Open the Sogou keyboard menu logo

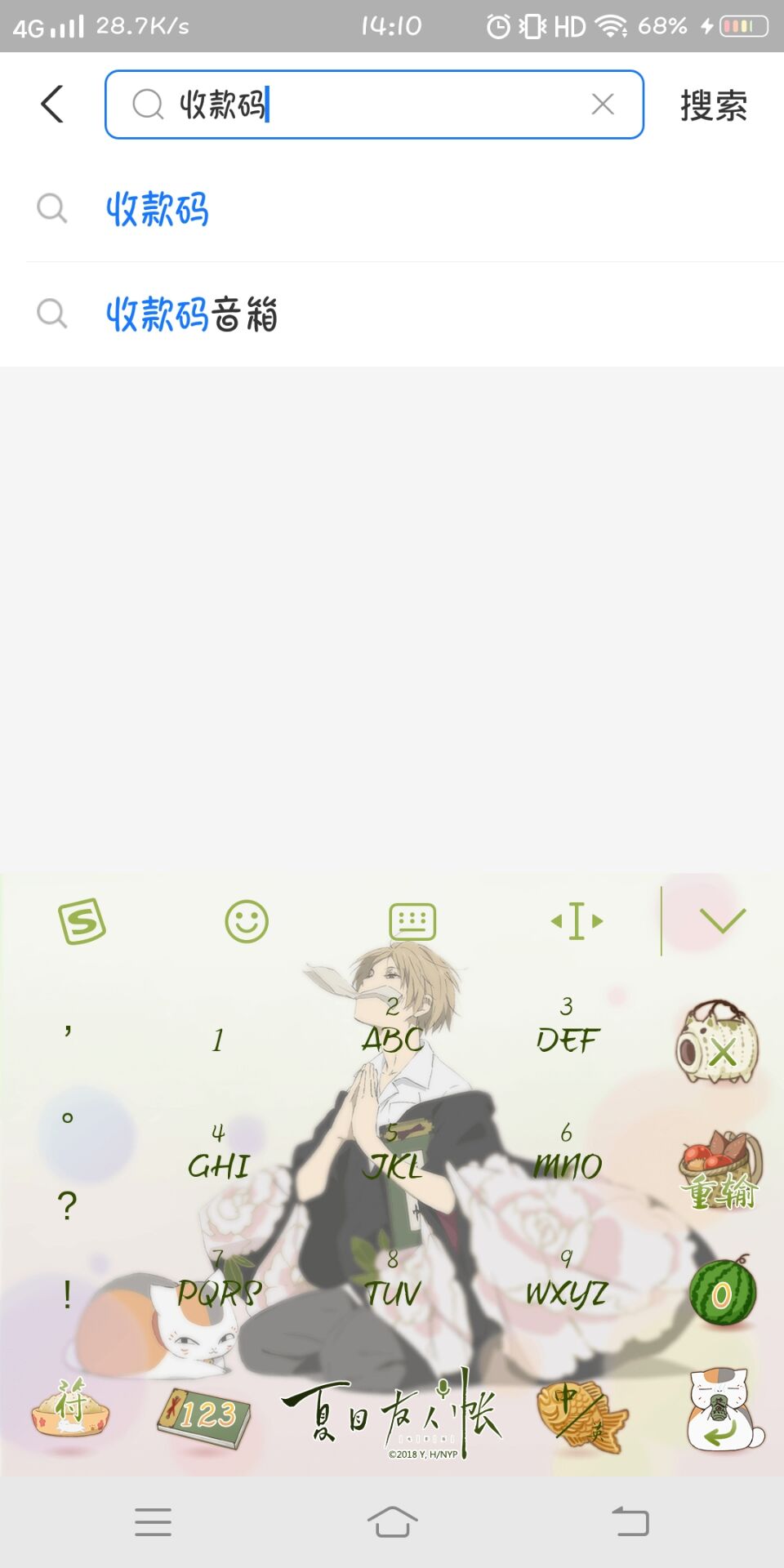tap(82, 921)
